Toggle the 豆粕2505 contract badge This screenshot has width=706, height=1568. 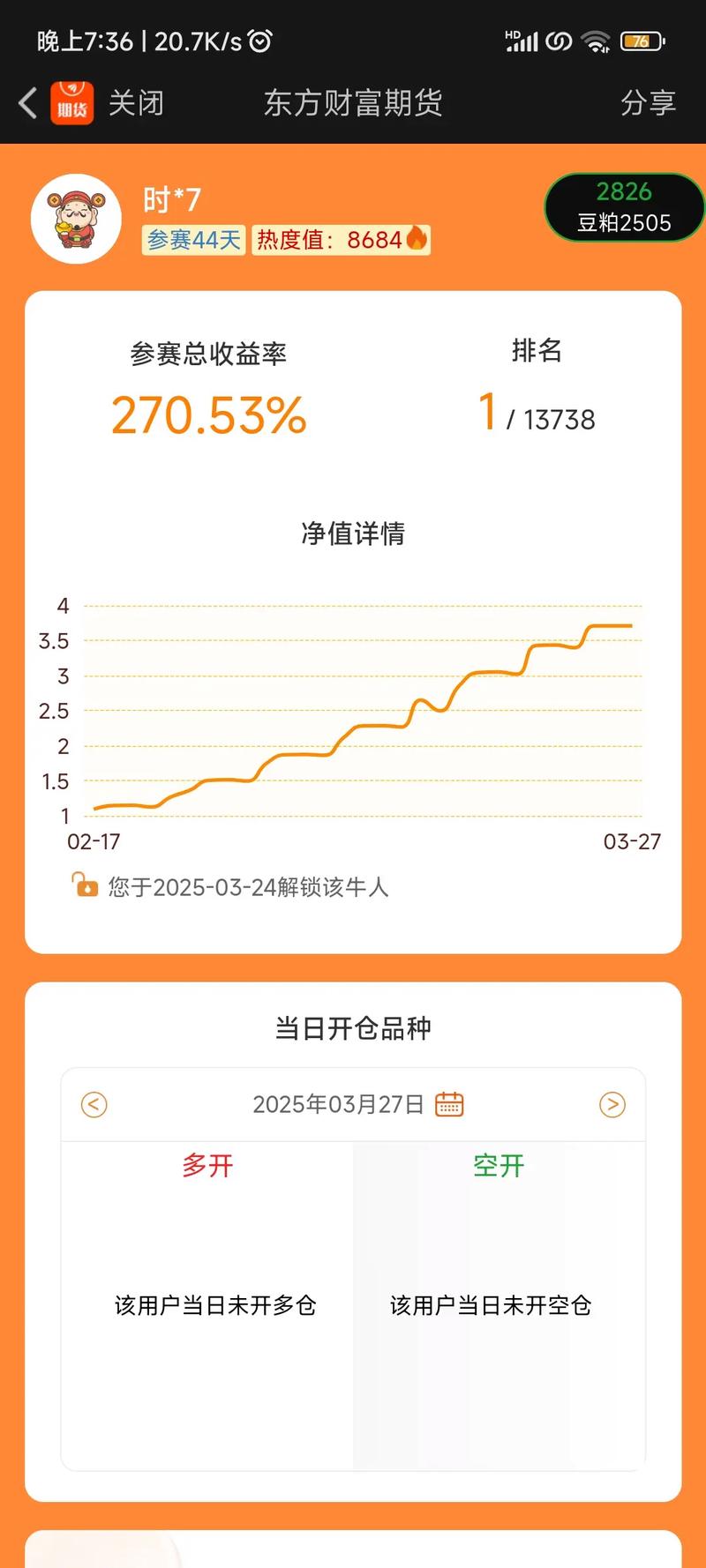[x=625, y=208]
